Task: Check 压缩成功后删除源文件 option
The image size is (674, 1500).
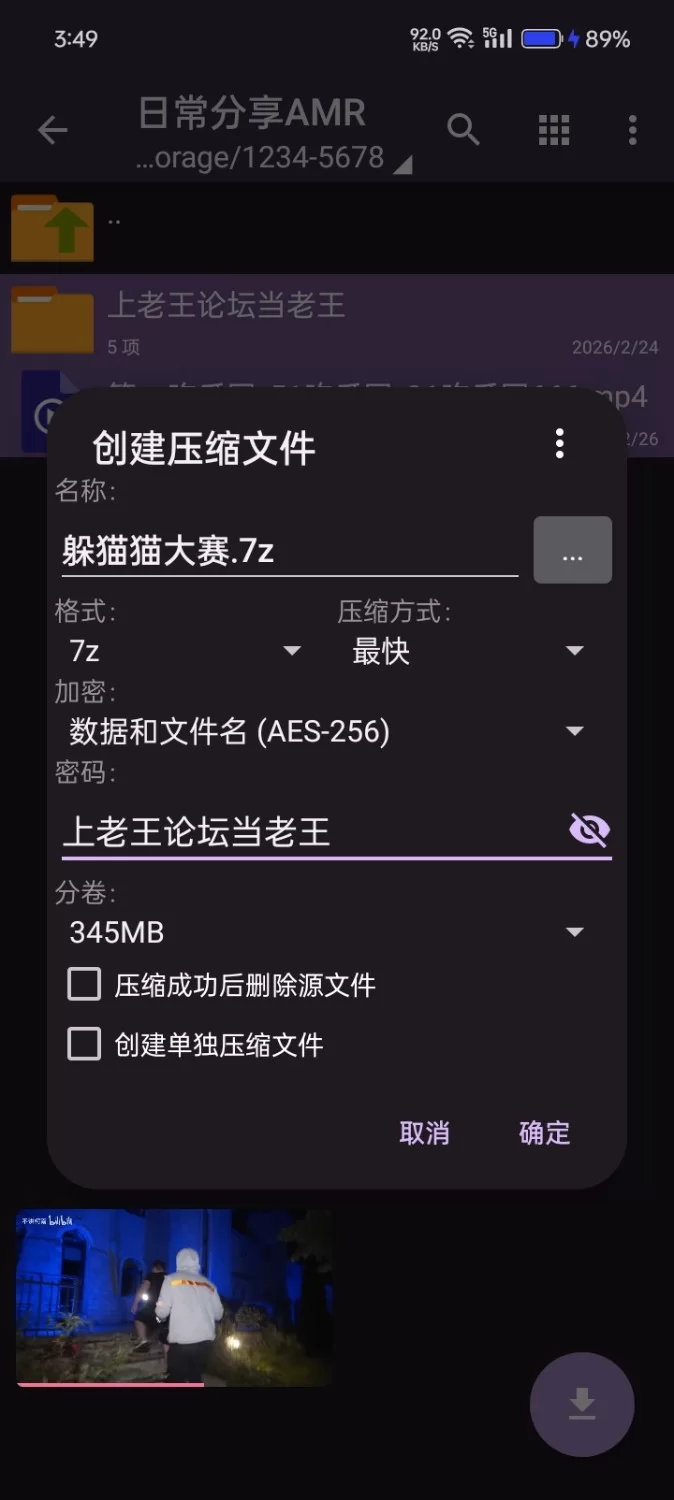Action: pos(85,984)
